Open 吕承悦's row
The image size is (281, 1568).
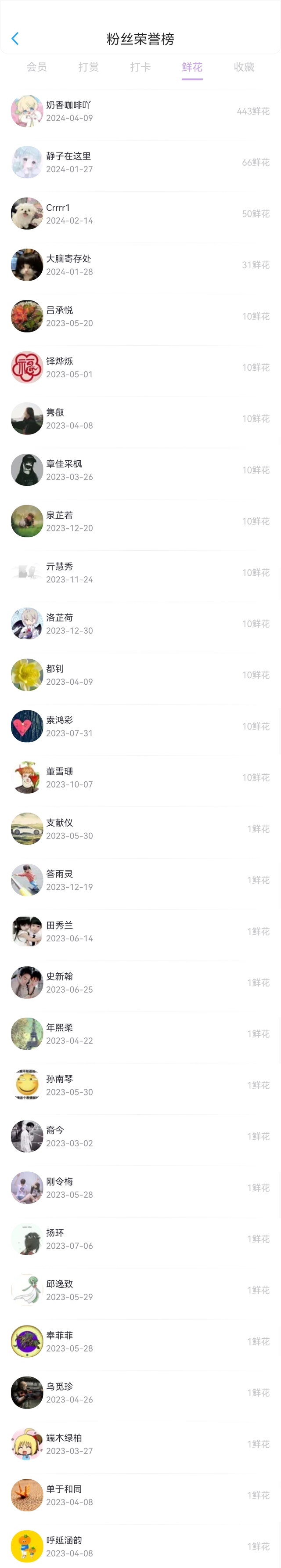click(140, 317)
